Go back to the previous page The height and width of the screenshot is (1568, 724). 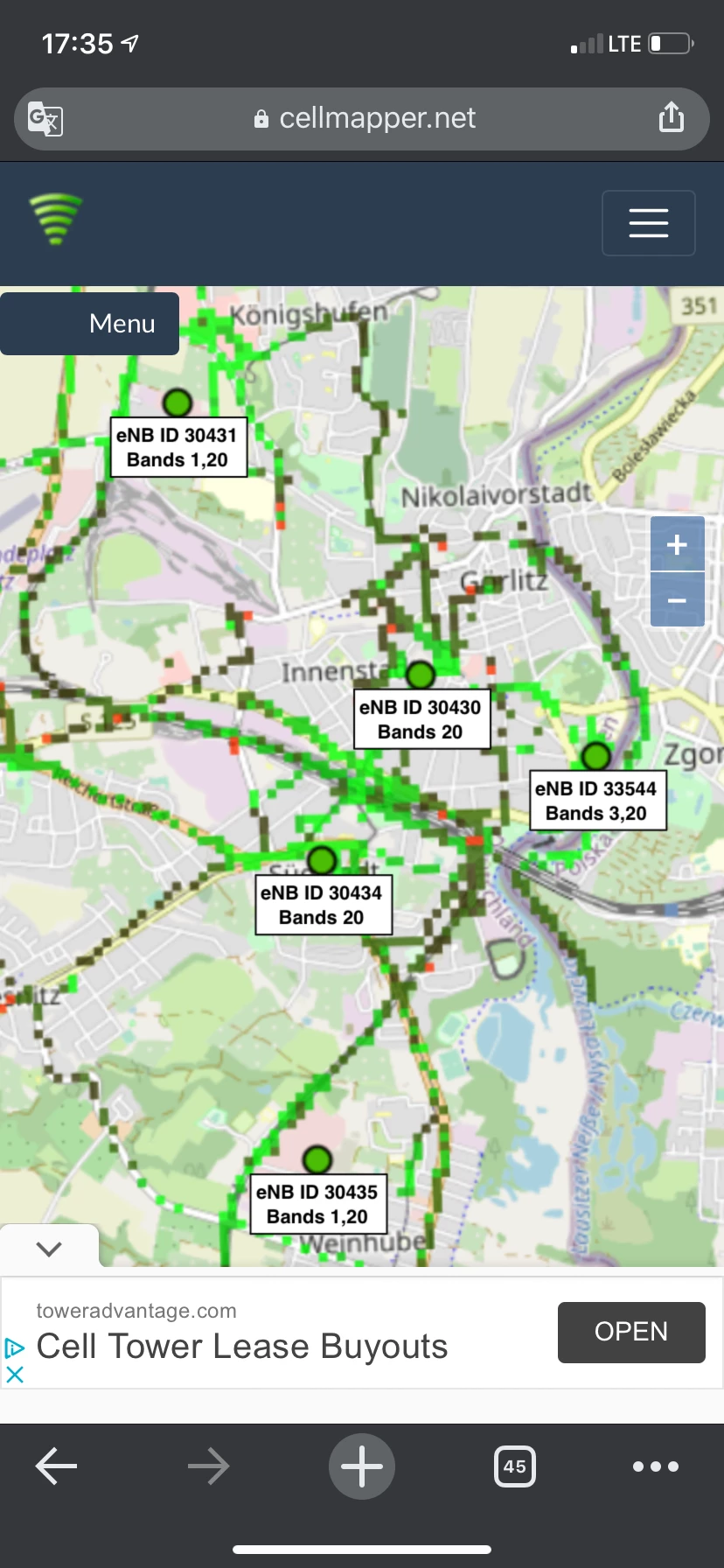point(57,1466)
